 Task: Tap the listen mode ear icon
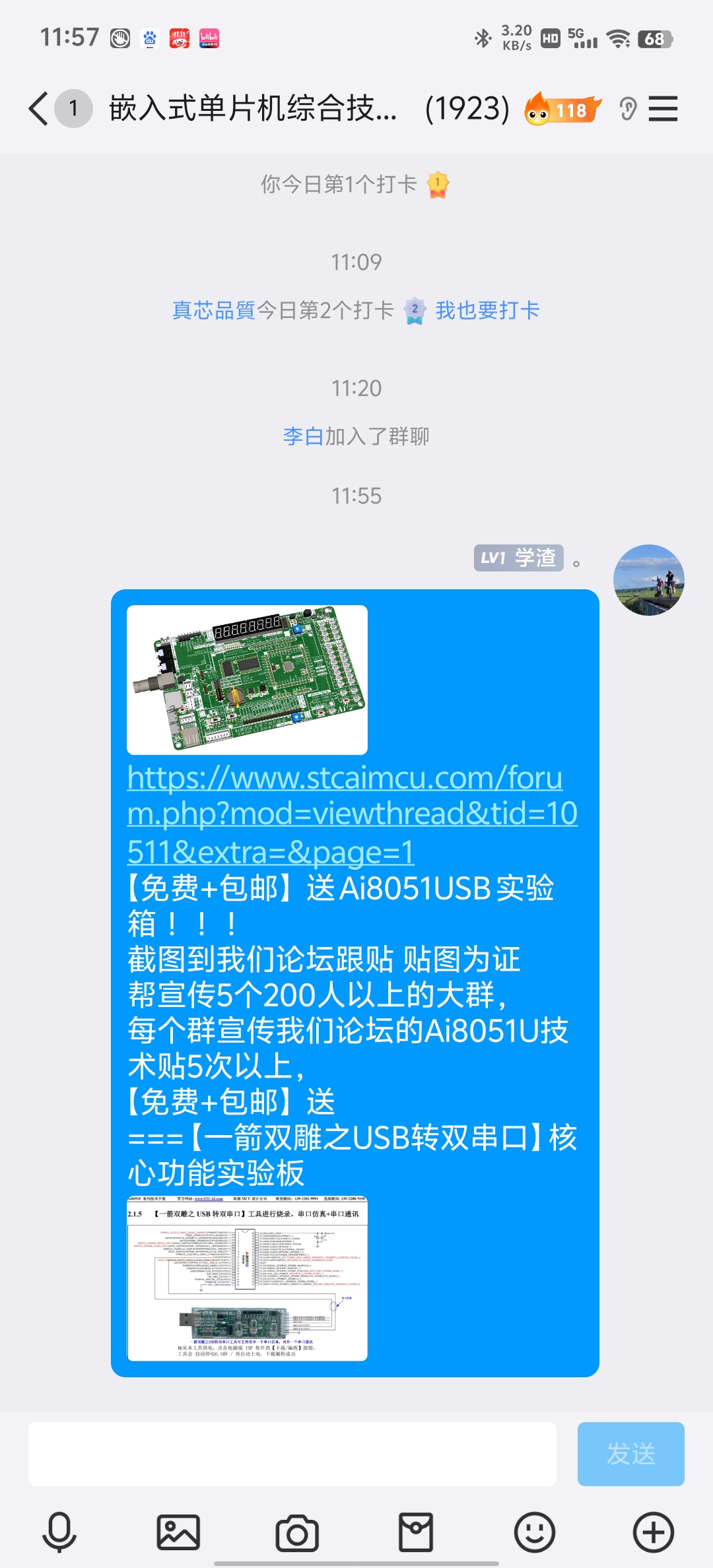628,109
